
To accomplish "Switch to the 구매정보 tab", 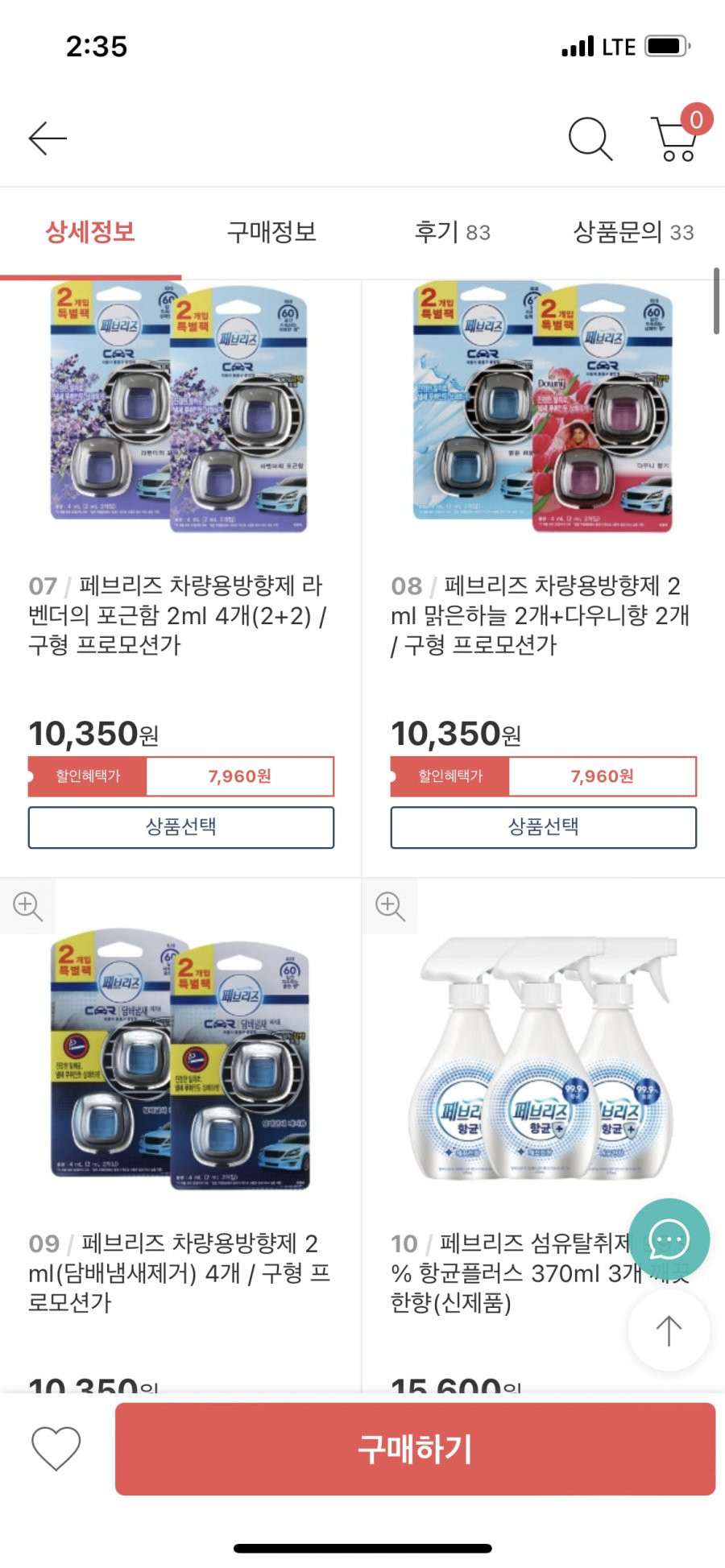I will coord(271,232).
